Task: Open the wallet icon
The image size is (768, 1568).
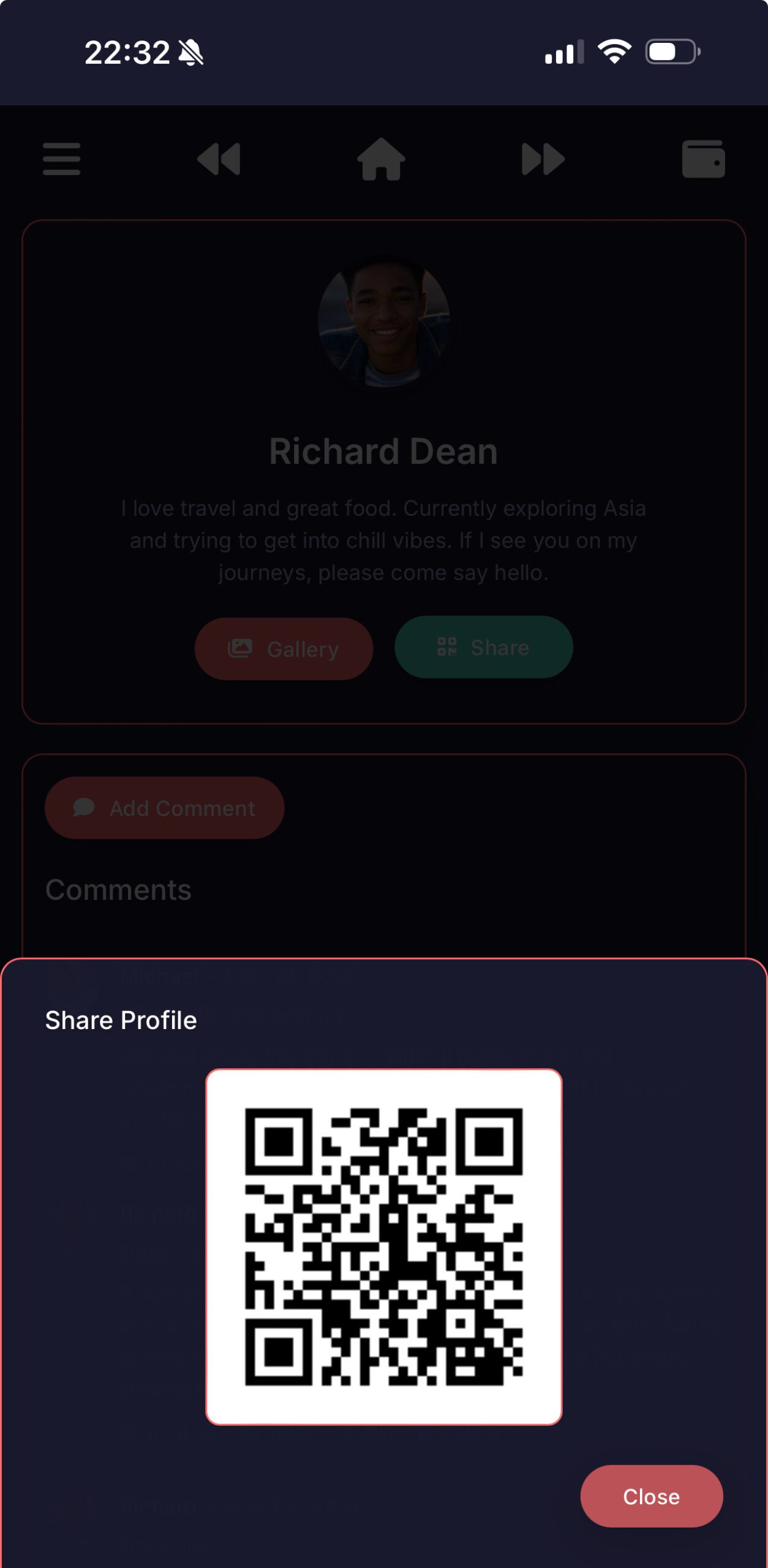Action: point(703,159)
